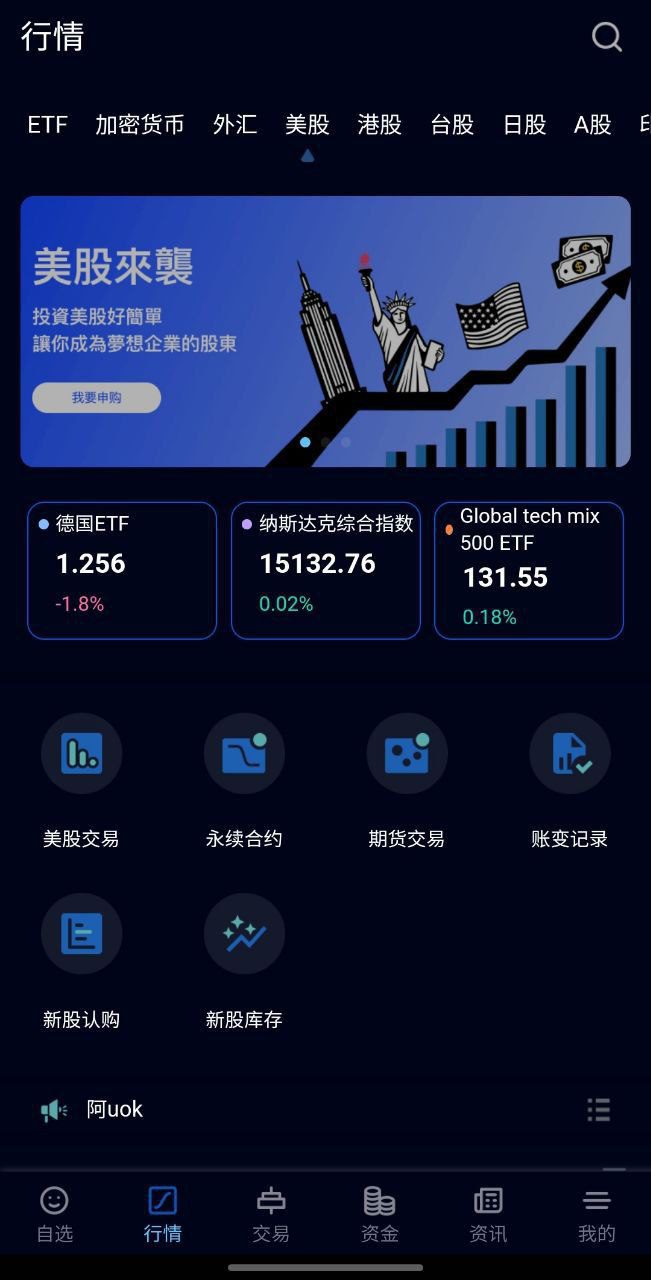This screenshot has height=1280, width=651.
Task: Switch to the 加密货币 tab
Action: (x=140, y=125)
